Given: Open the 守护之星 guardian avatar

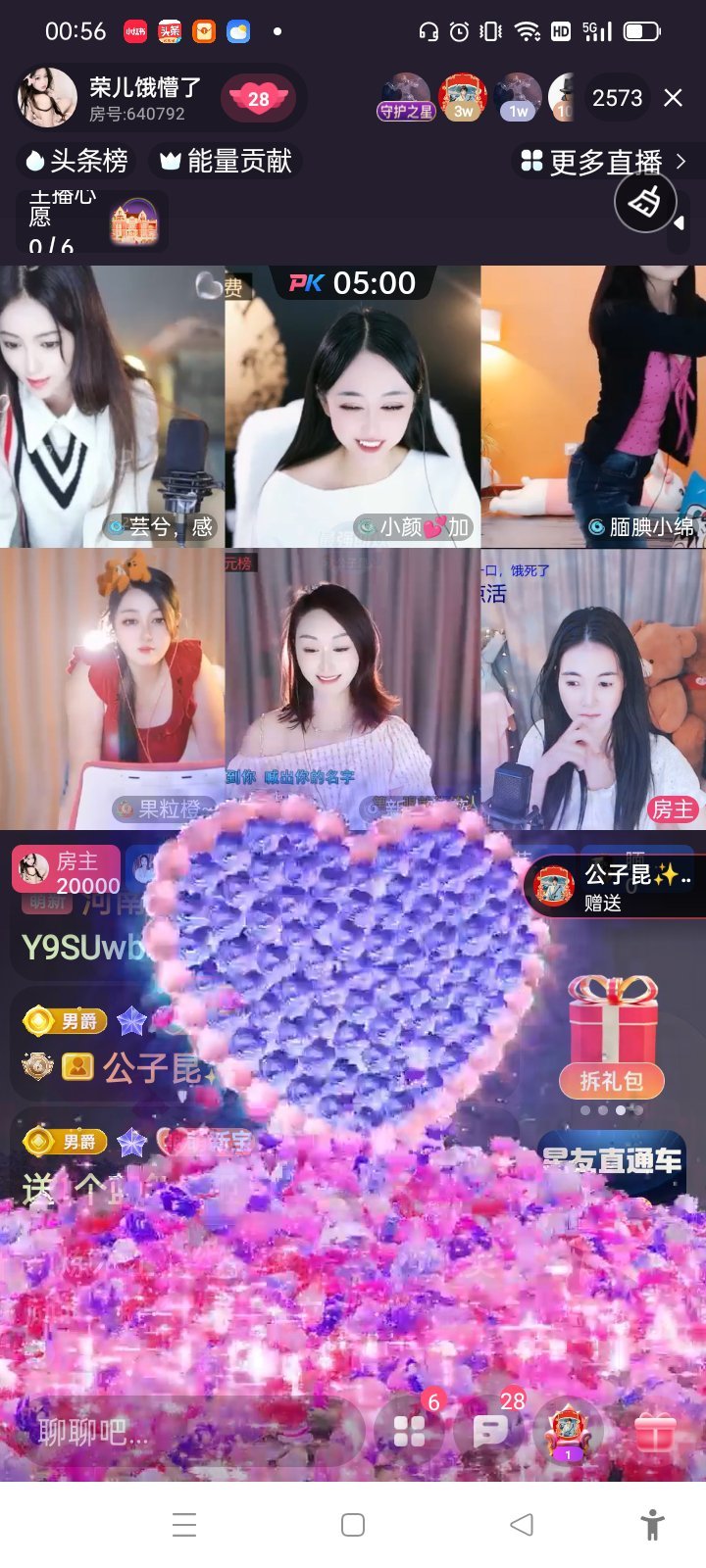Looking at the screenshot, I should (x=405, y=98).
